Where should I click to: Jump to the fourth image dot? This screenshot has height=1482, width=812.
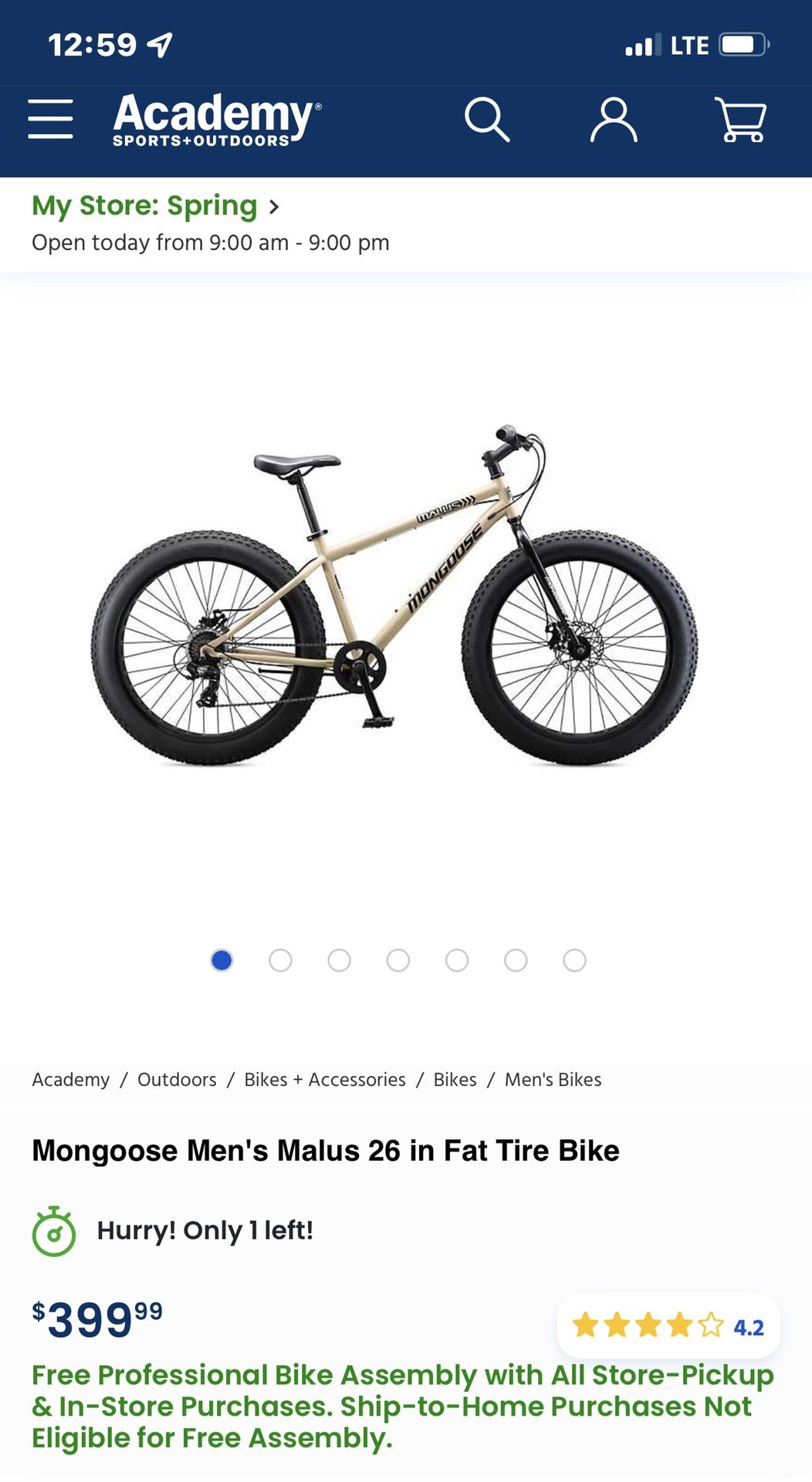coord(398,960)
